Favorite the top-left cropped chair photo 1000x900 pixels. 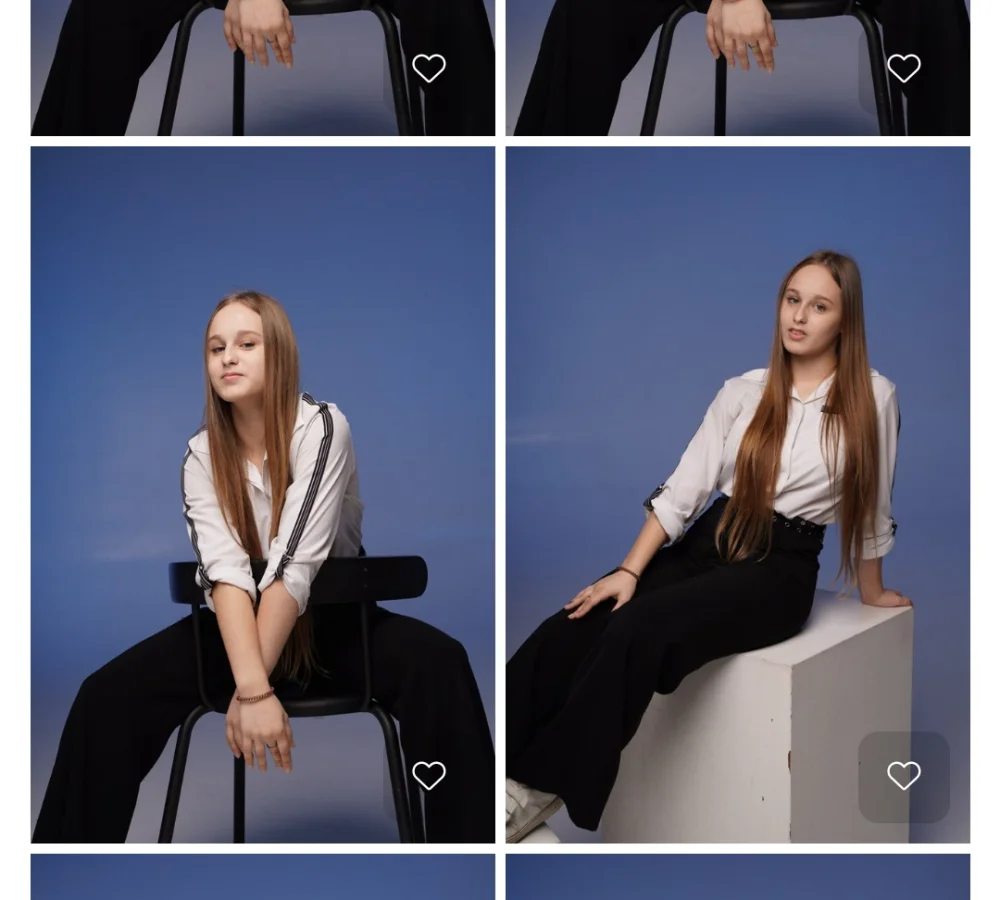(429, 68)
